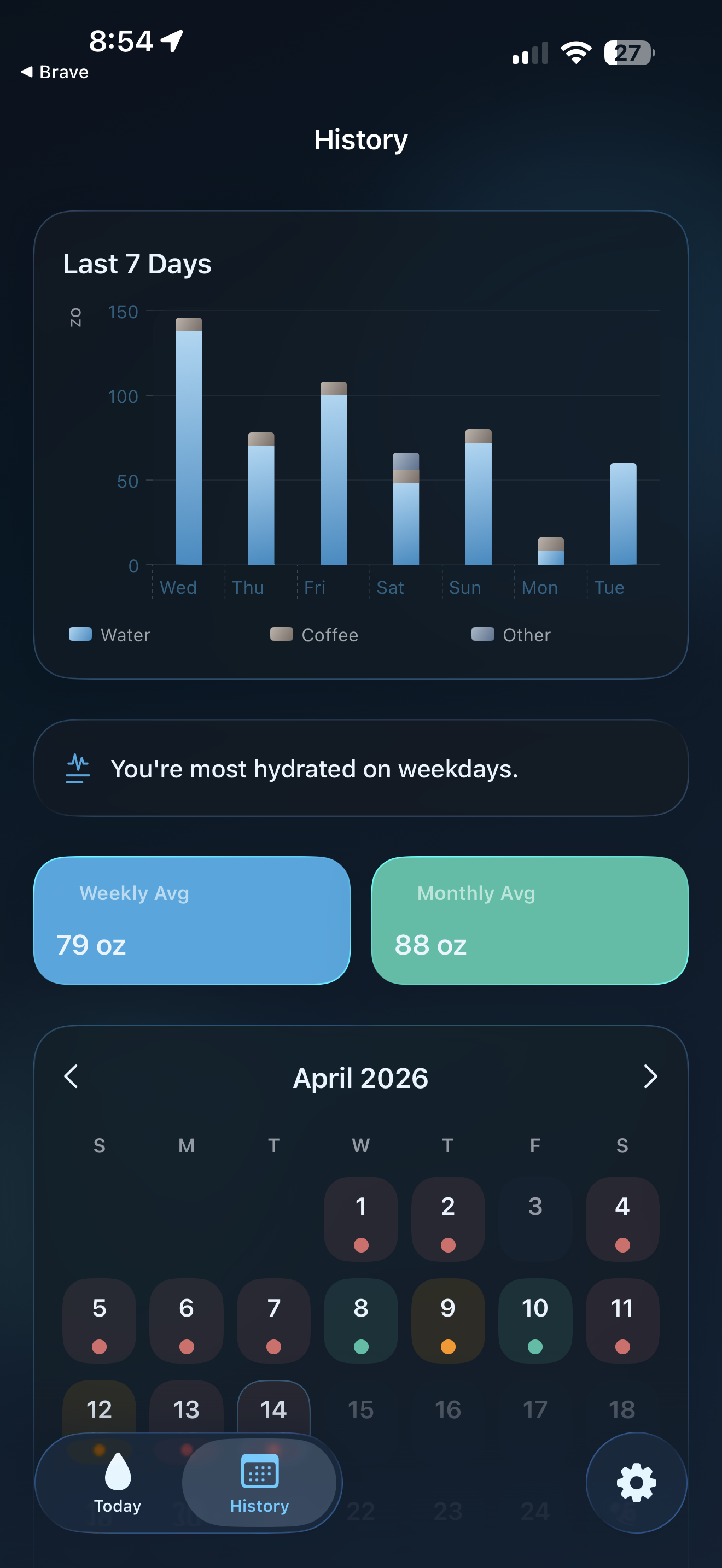Screen dimensions: 722x1568
Task: Click the Other legend swatch
Action: (483, 635)
